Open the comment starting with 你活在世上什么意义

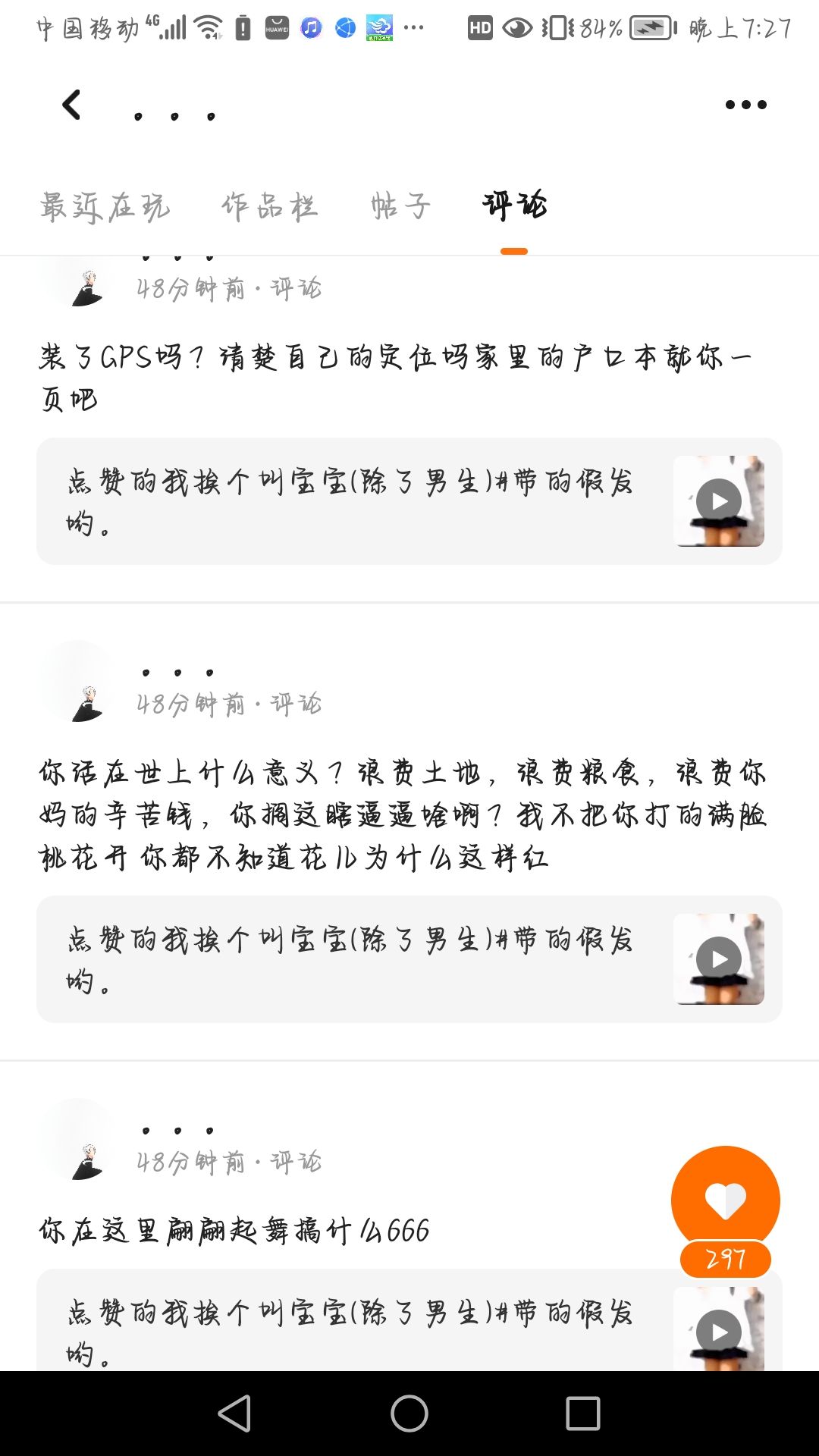click(403, 815)
